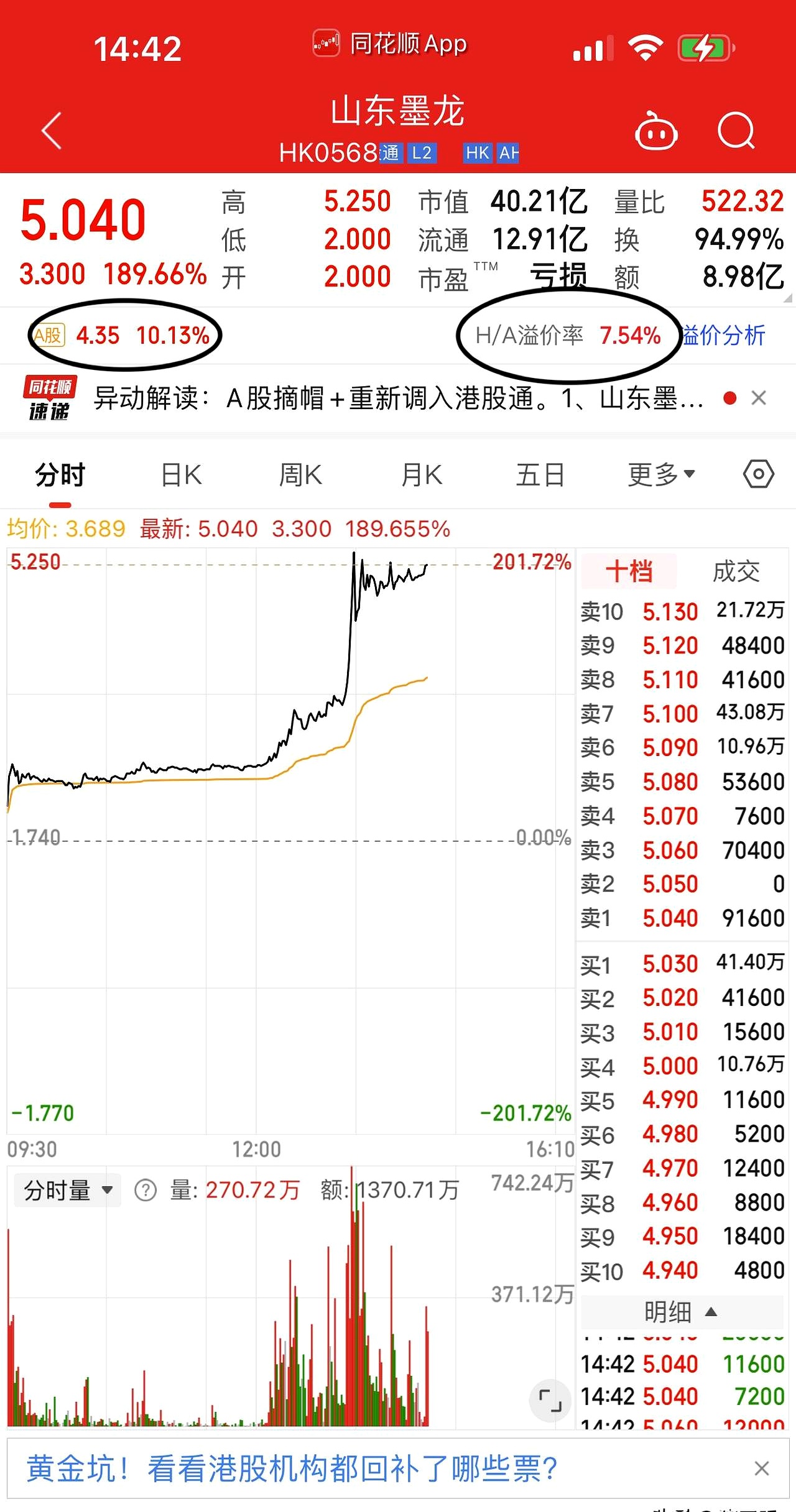Tap the 同花顺App status bar icon
The height and width of the screenshot is (1512, 796).
[x=326, y=44]
